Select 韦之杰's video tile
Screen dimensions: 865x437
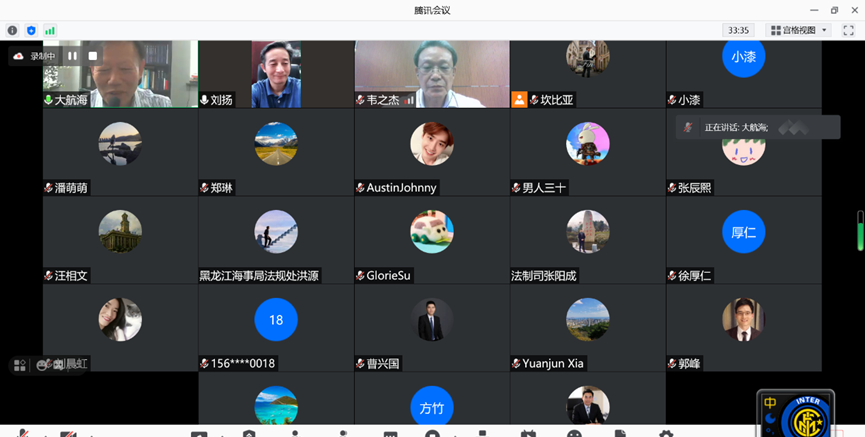[x=432, y=74]
